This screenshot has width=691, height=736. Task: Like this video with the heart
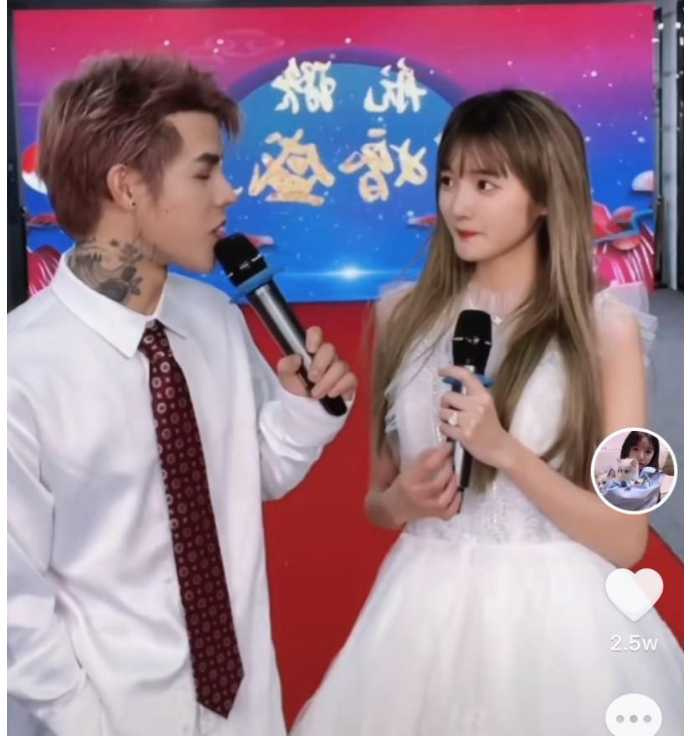click(634, 593)
